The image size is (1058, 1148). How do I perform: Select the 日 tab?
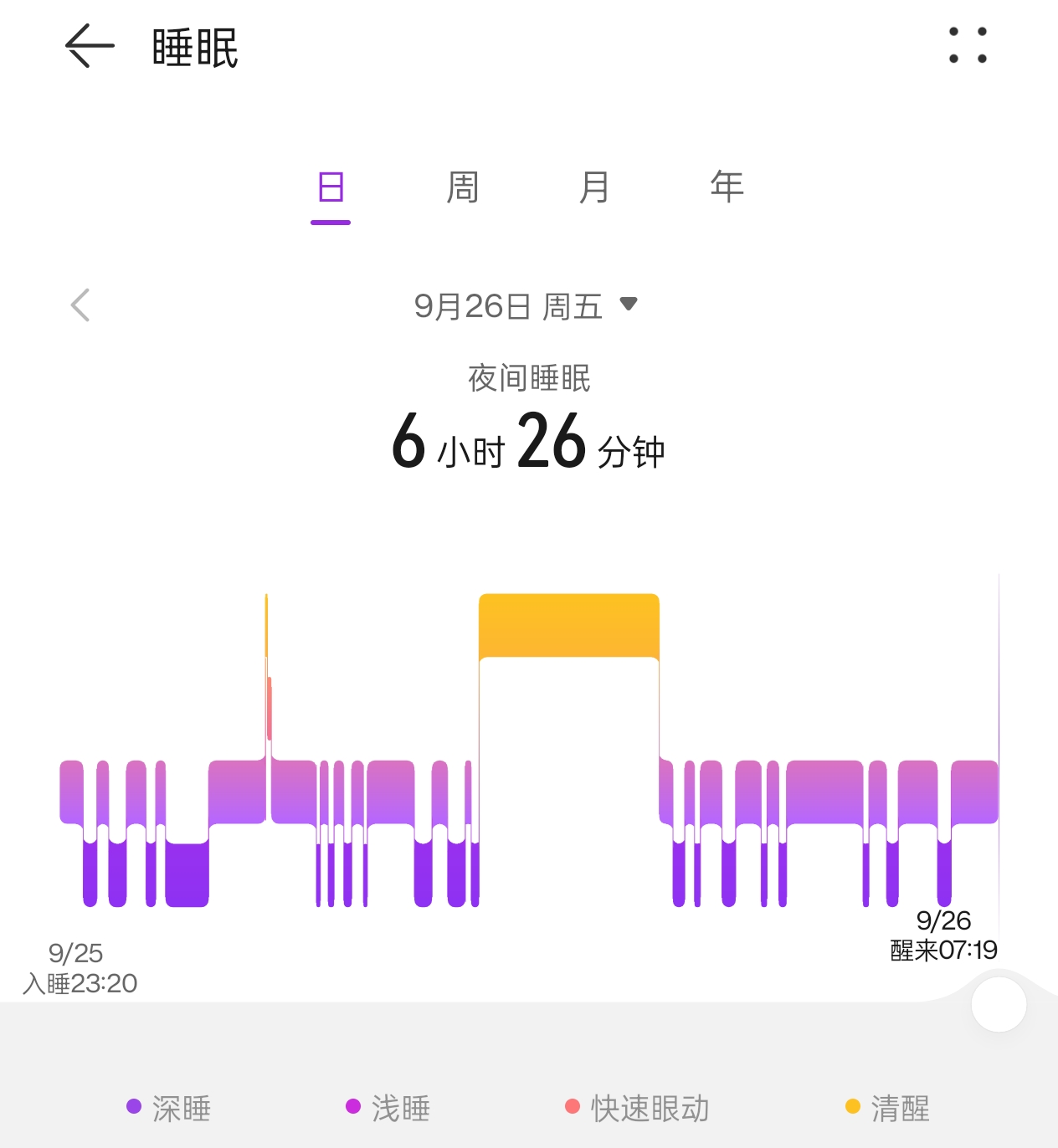click(331, 187)
